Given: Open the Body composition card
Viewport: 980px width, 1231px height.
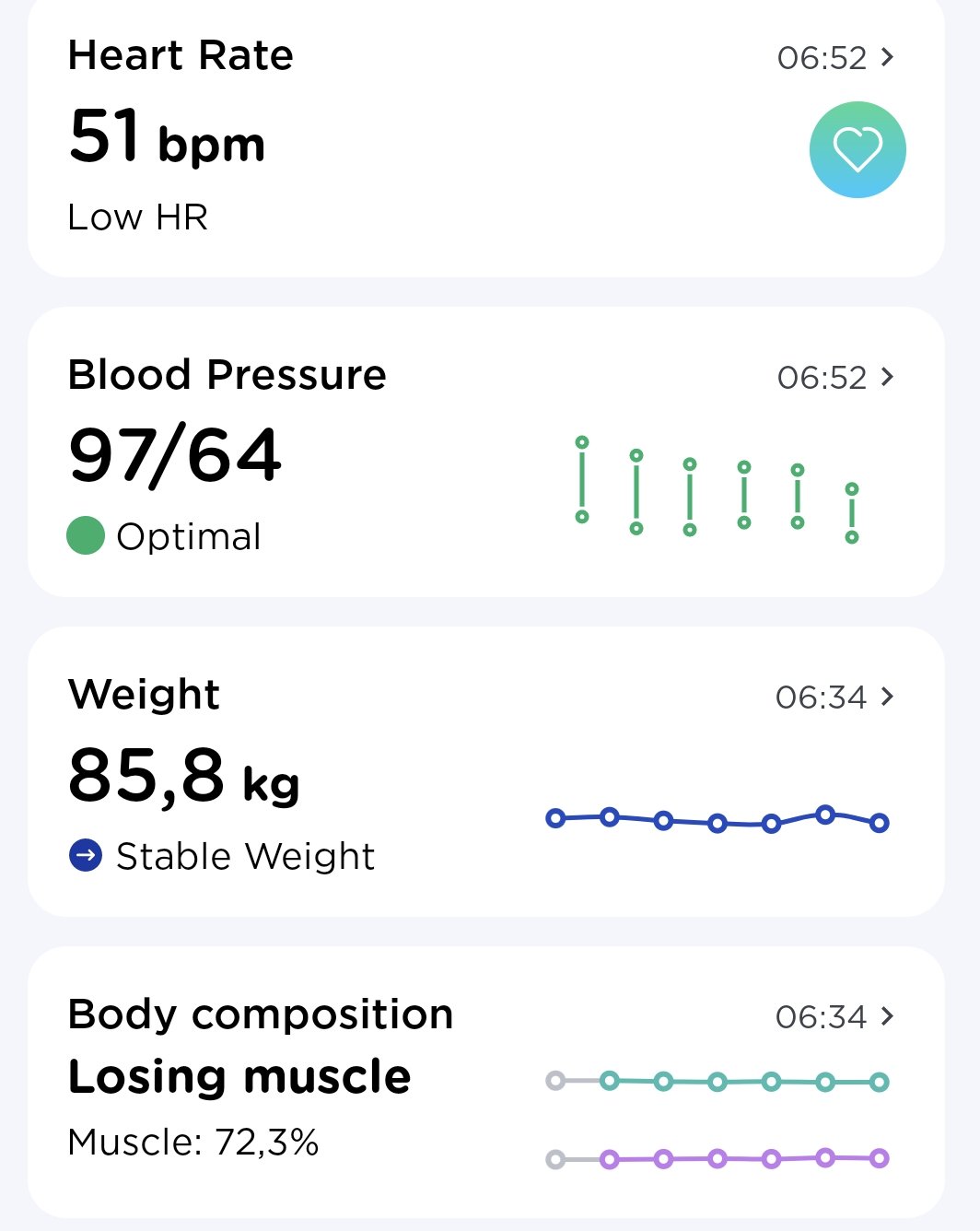Looking at the screenshot, I should [x=485, y=1081].
